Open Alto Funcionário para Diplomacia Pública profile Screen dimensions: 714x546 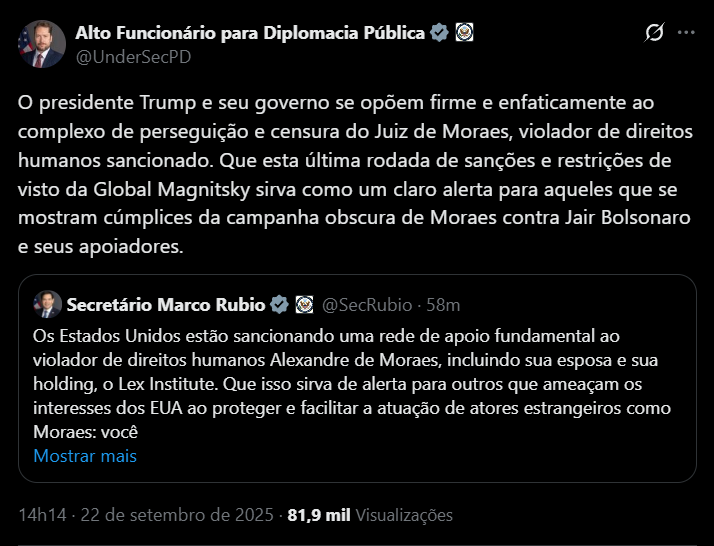click(x=250, y=32)
